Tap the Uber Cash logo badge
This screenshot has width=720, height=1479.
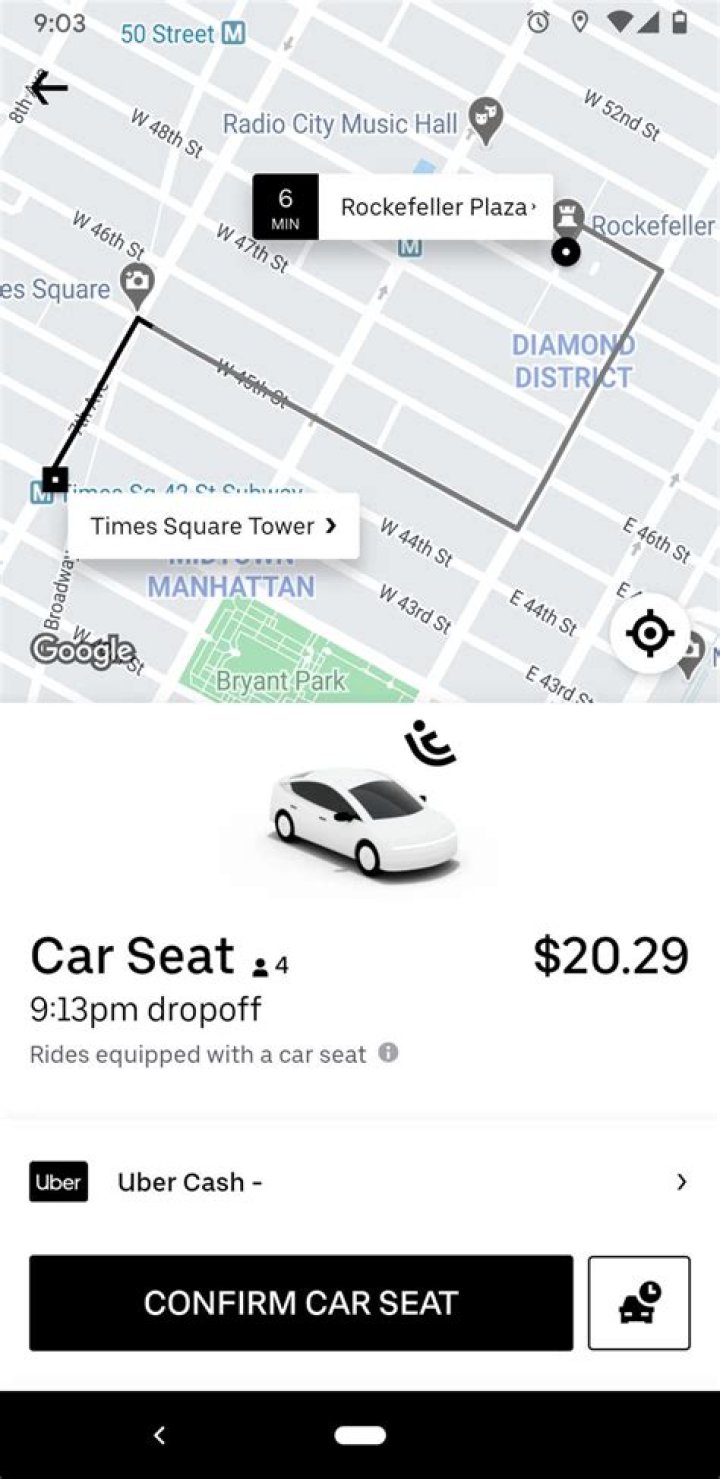(x=58, y=1182)
